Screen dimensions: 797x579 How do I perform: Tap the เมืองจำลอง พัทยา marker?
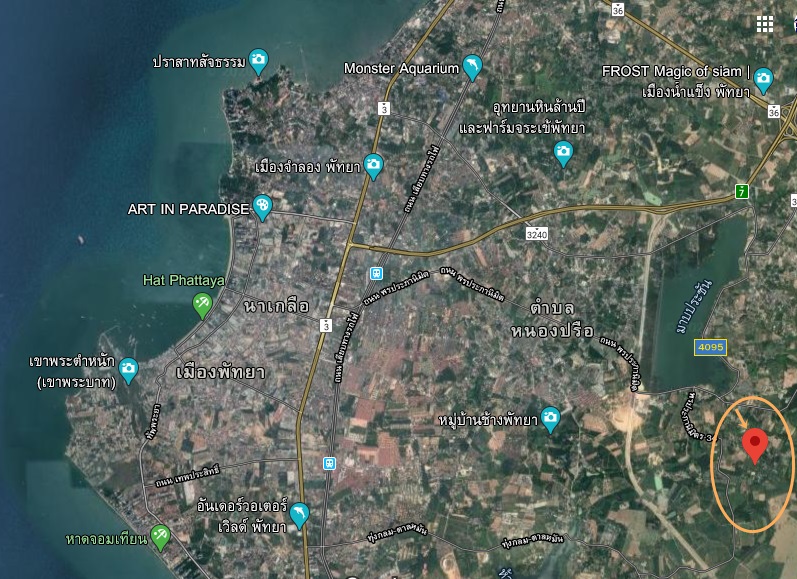(x=373, y=165)
